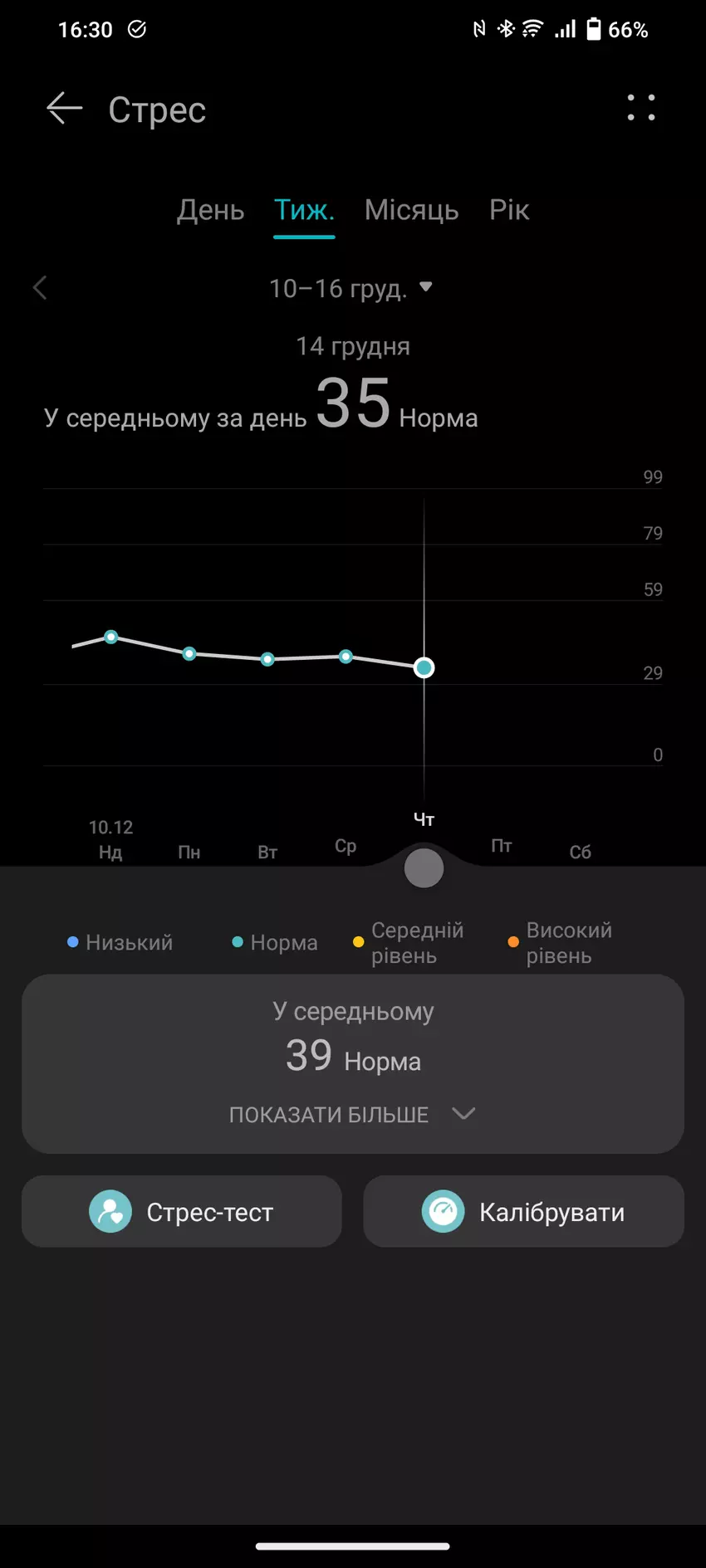Switch to the День tab

coord(210,210)
